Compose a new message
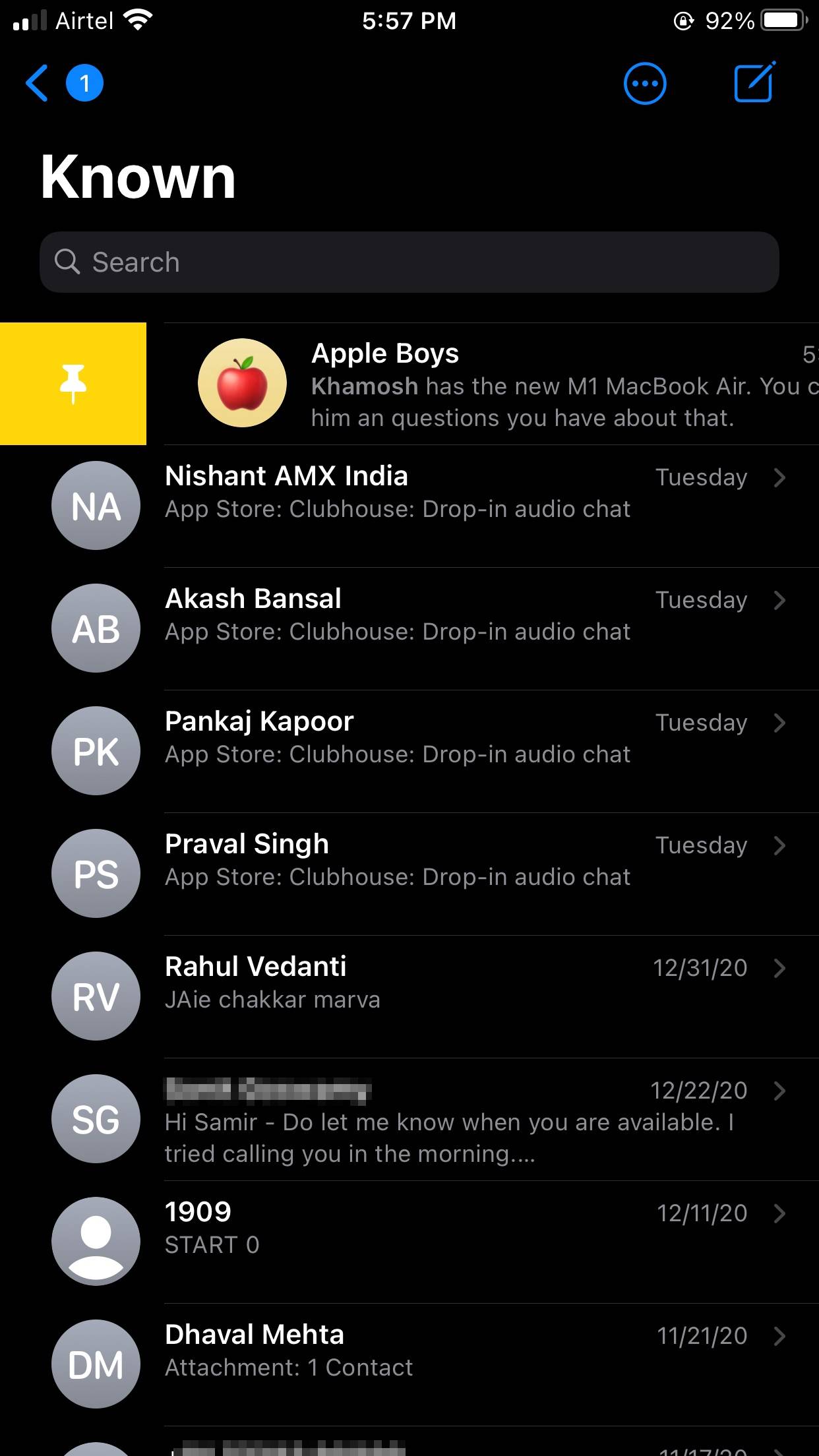 click(754, 83)
